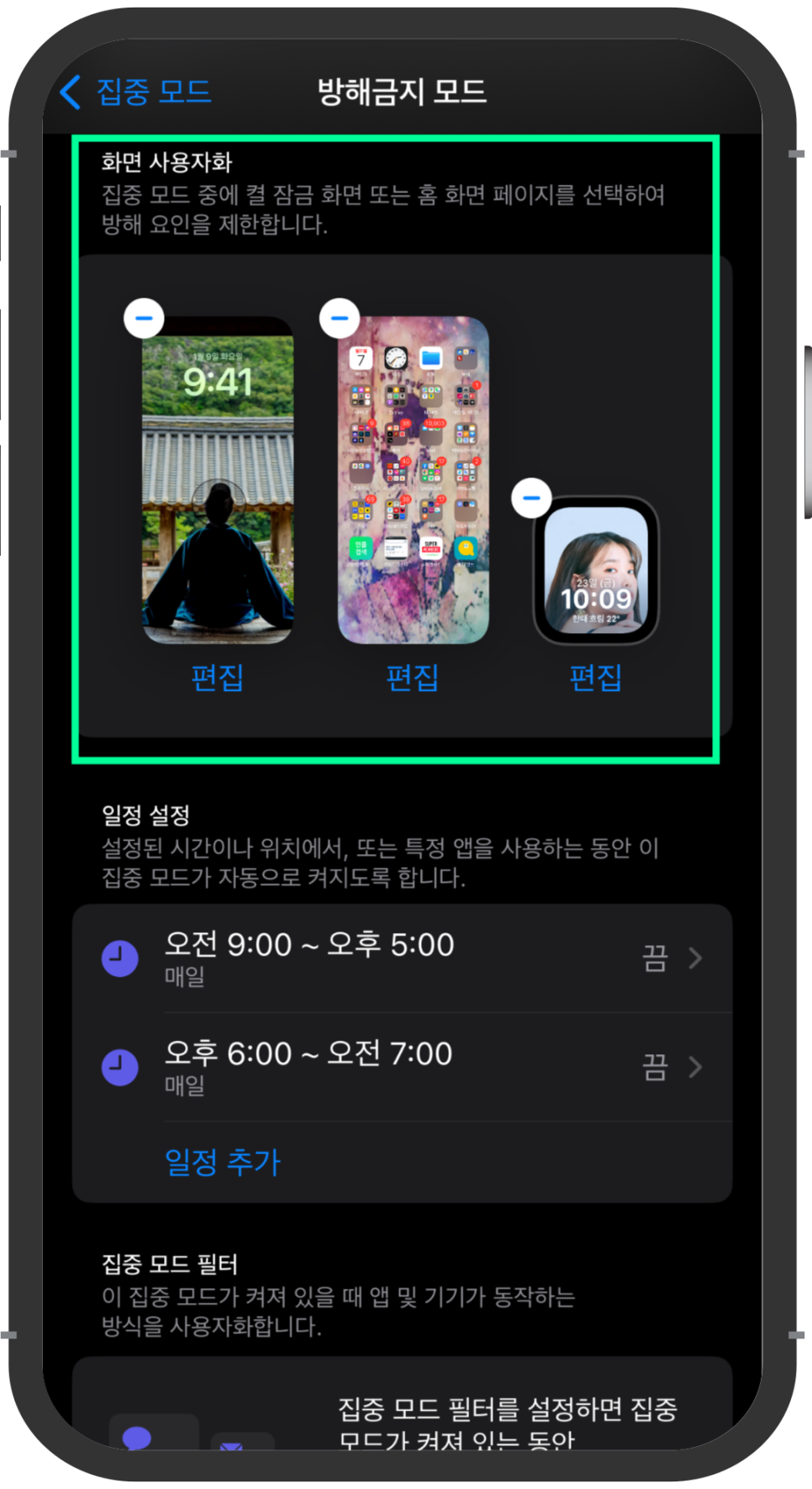Open the watch face thumbnail
The width and height of the screenshot is (812, 1489).
point(596,571)
